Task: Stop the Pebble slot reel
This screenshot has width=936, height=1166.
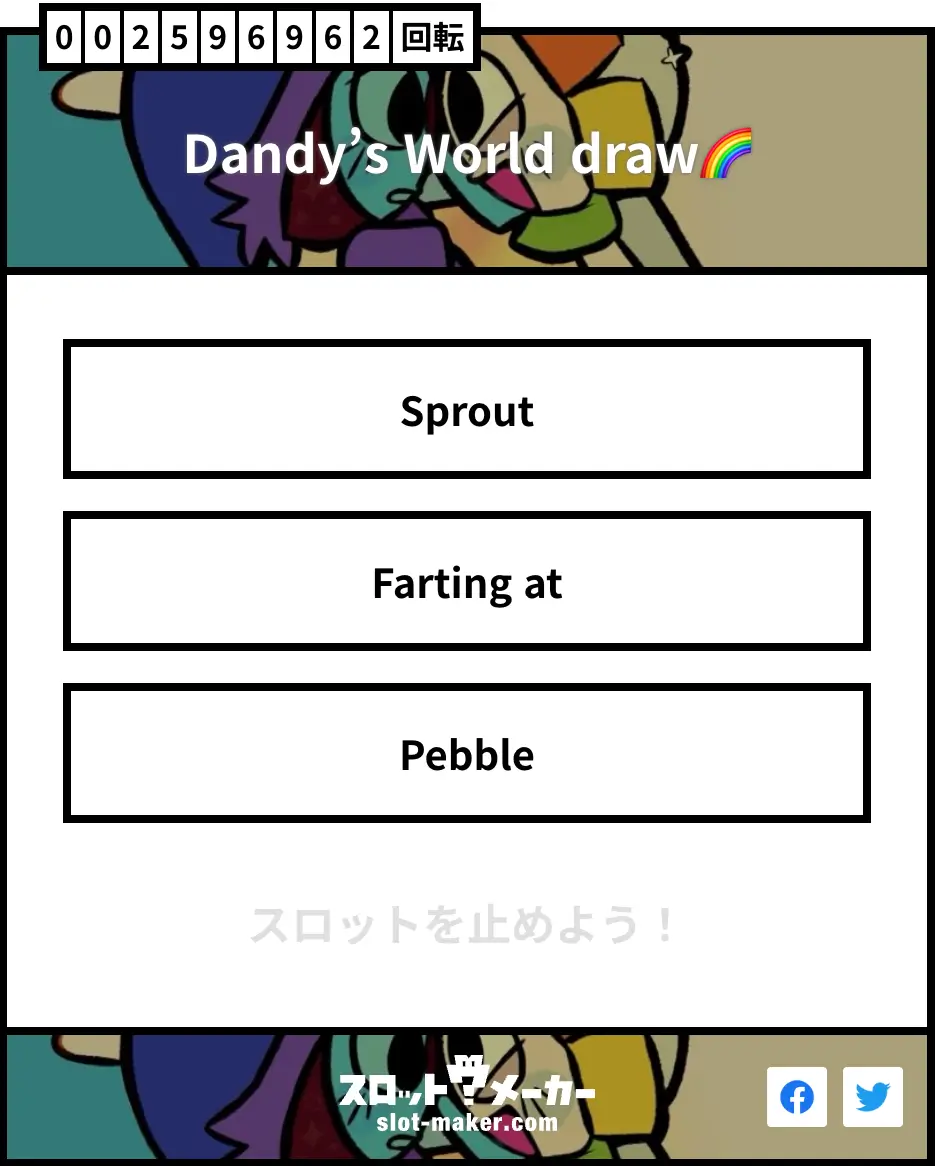Action: point(467,753)
